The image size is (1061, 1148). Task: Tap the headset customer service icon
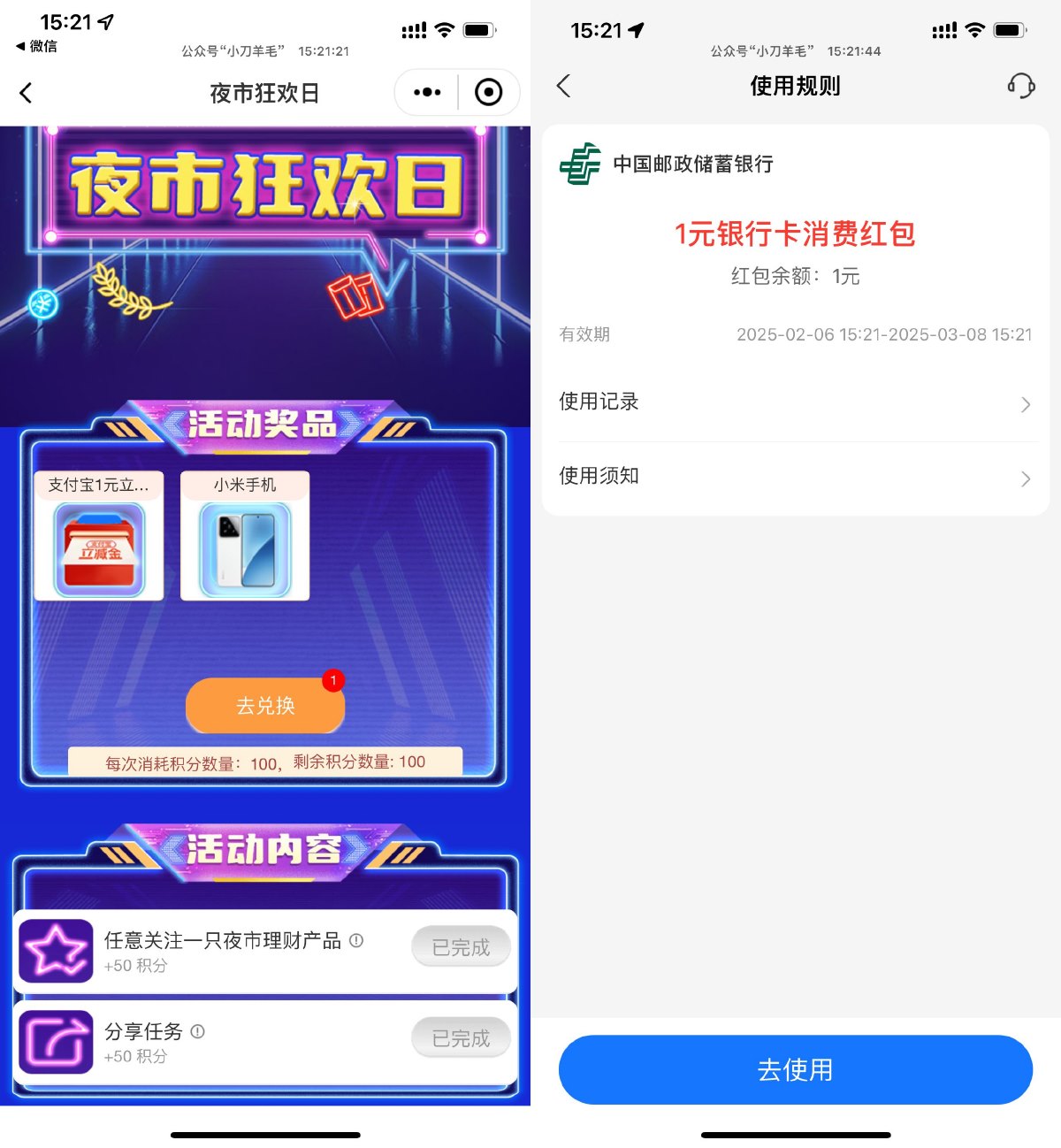(1022, 87)
